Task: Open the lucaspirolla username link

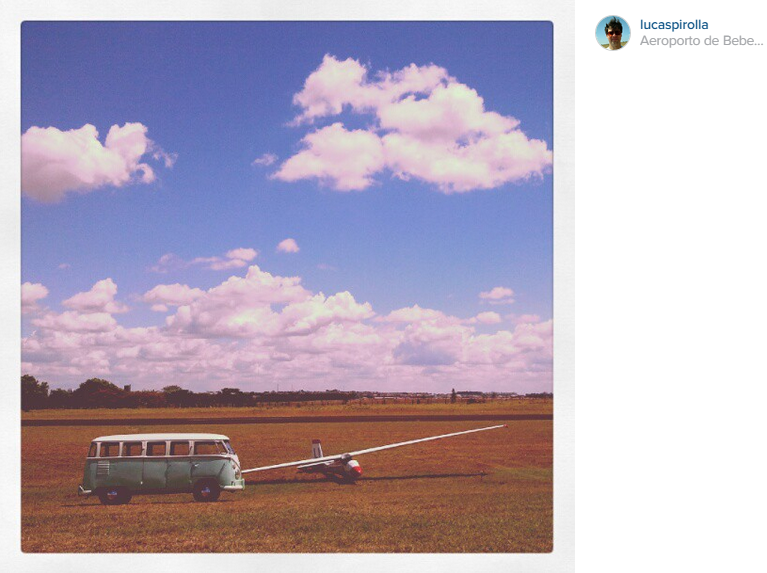Action: (x=674, y=25)
